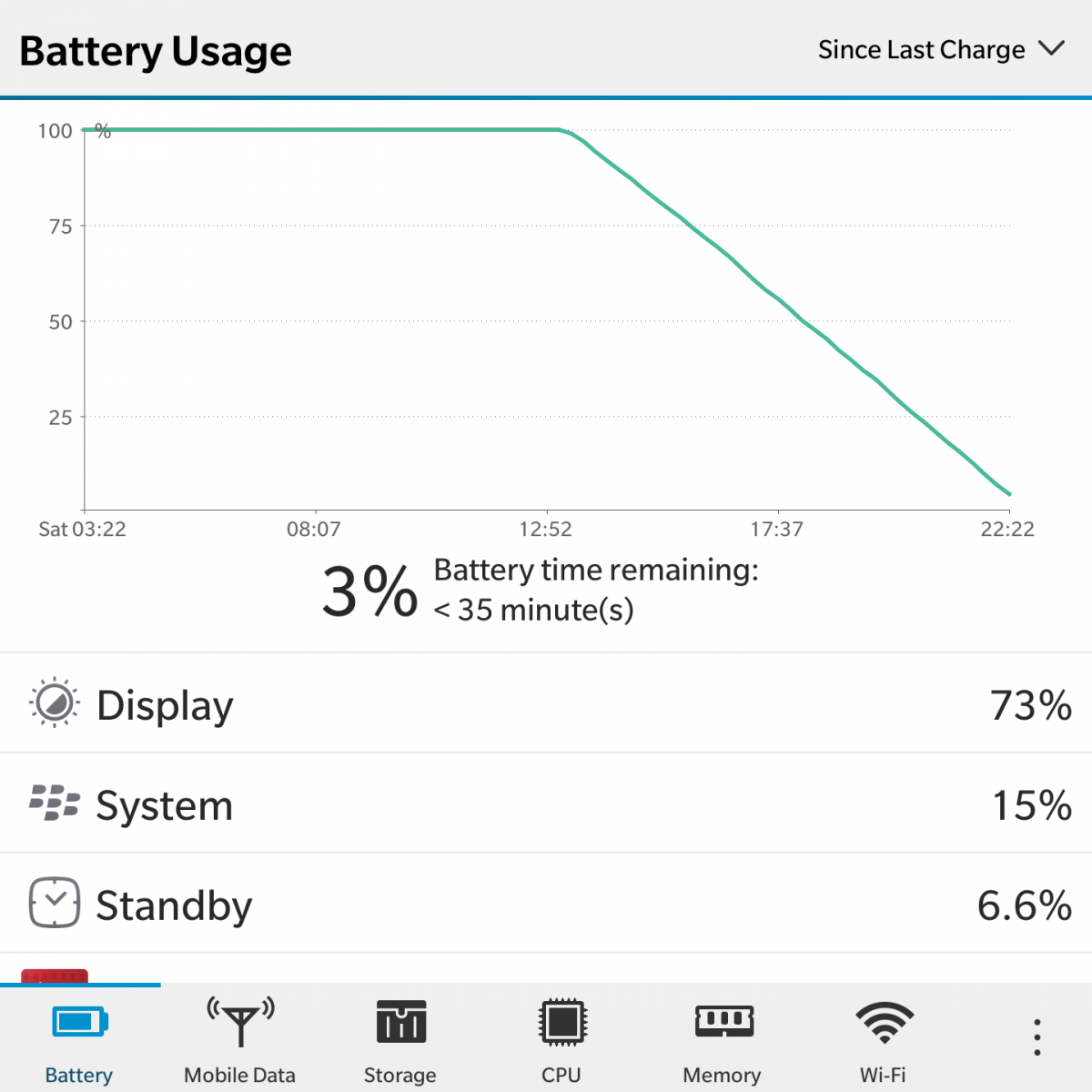
Task: Select the Battery tab
Action: pyautogui.click(x=79, y=1039)
